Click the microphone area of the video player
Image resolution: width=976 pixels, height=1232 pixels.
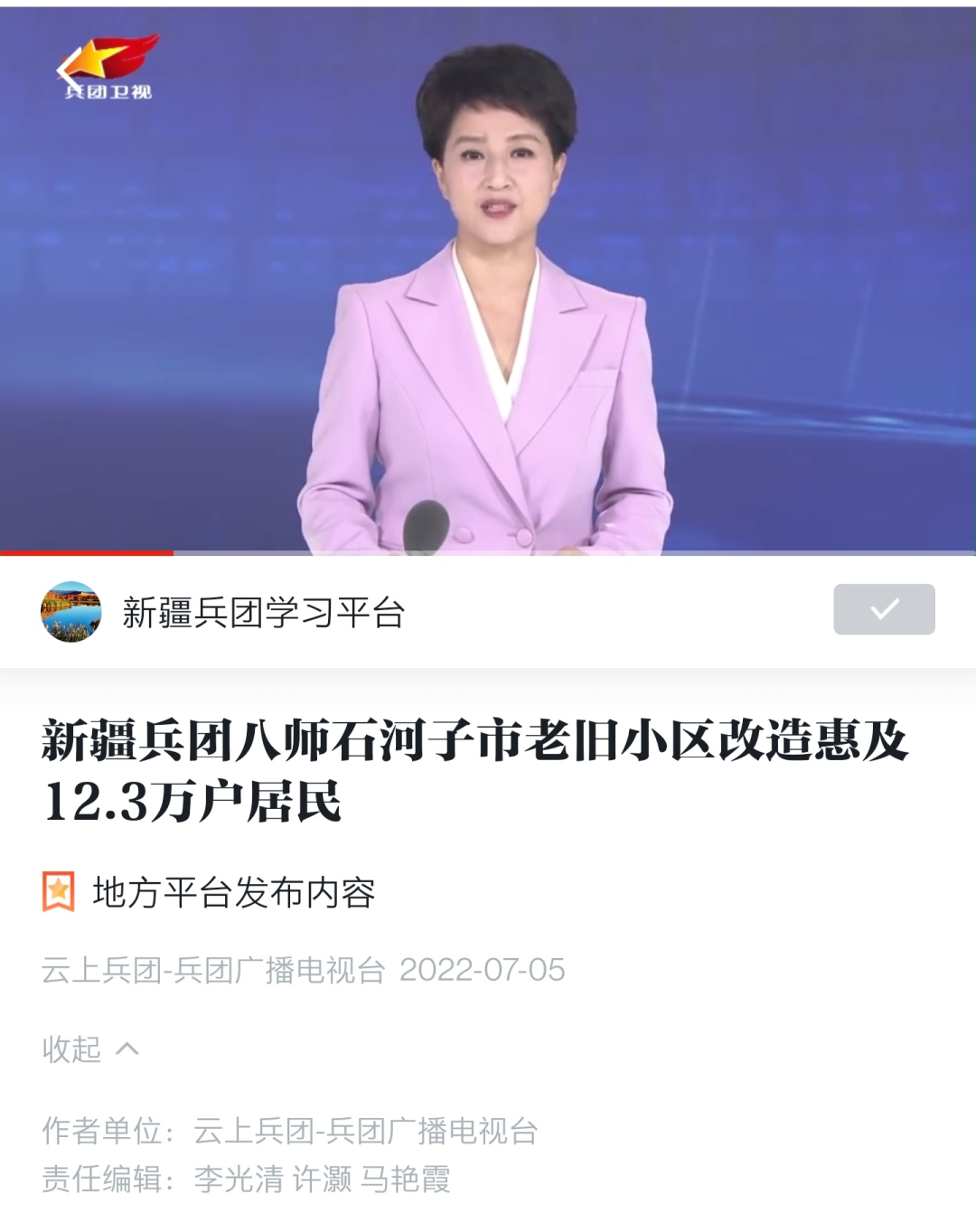(x=425, y=524)
